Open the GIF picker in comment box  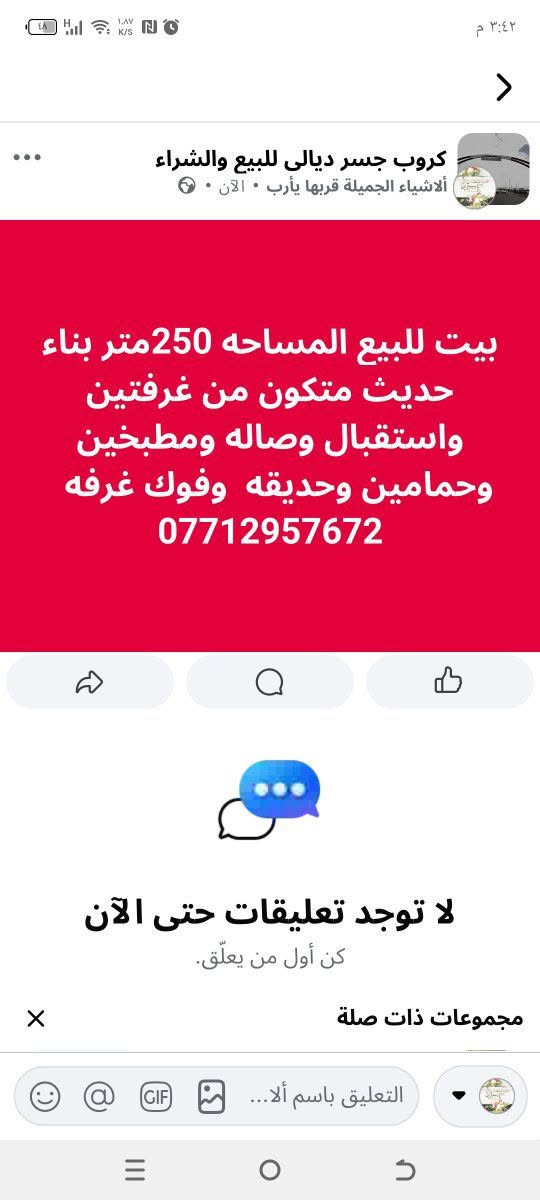pos(156,1096)
